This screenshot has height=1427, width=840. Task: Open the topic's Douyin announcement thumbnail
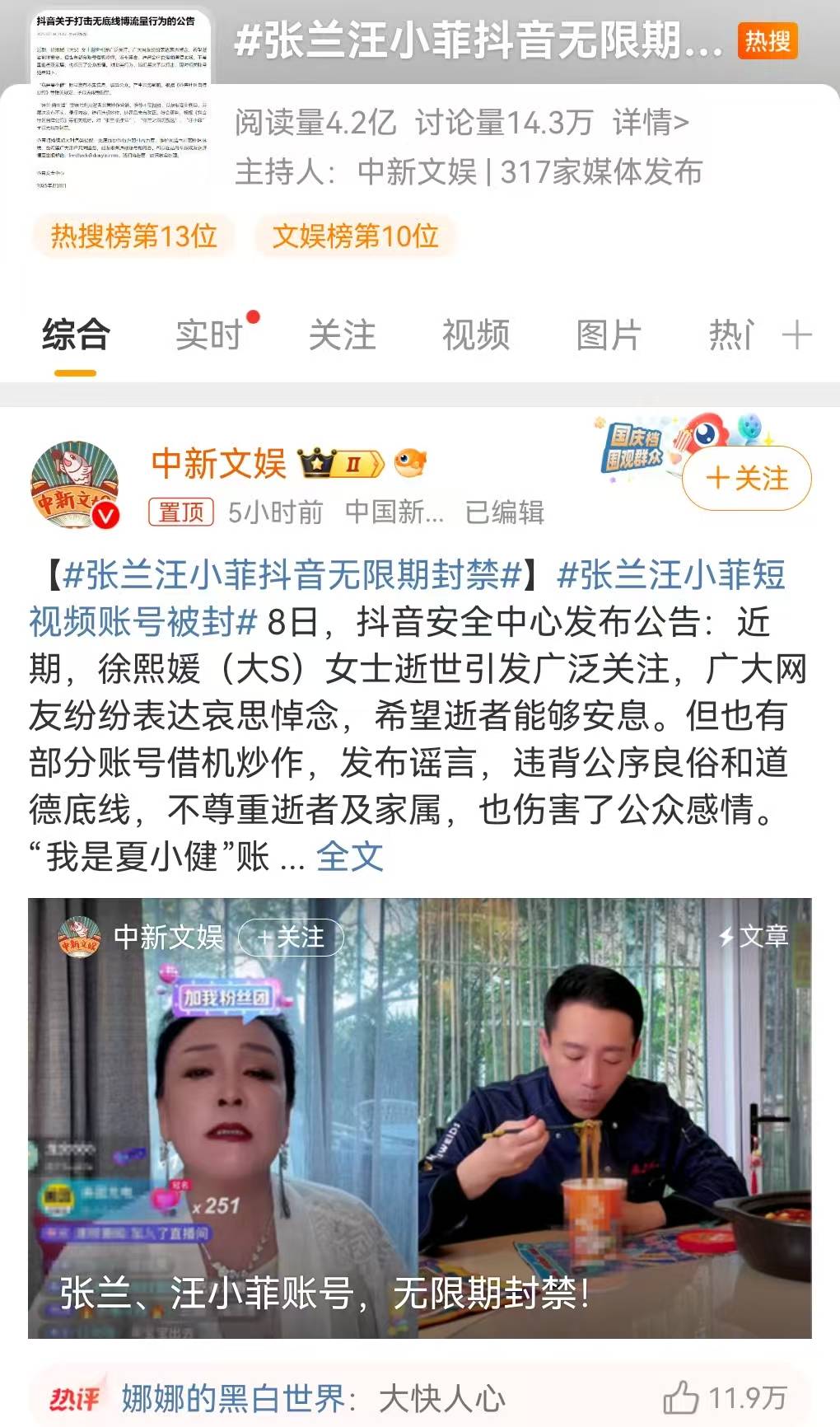[x=121, y=101]
